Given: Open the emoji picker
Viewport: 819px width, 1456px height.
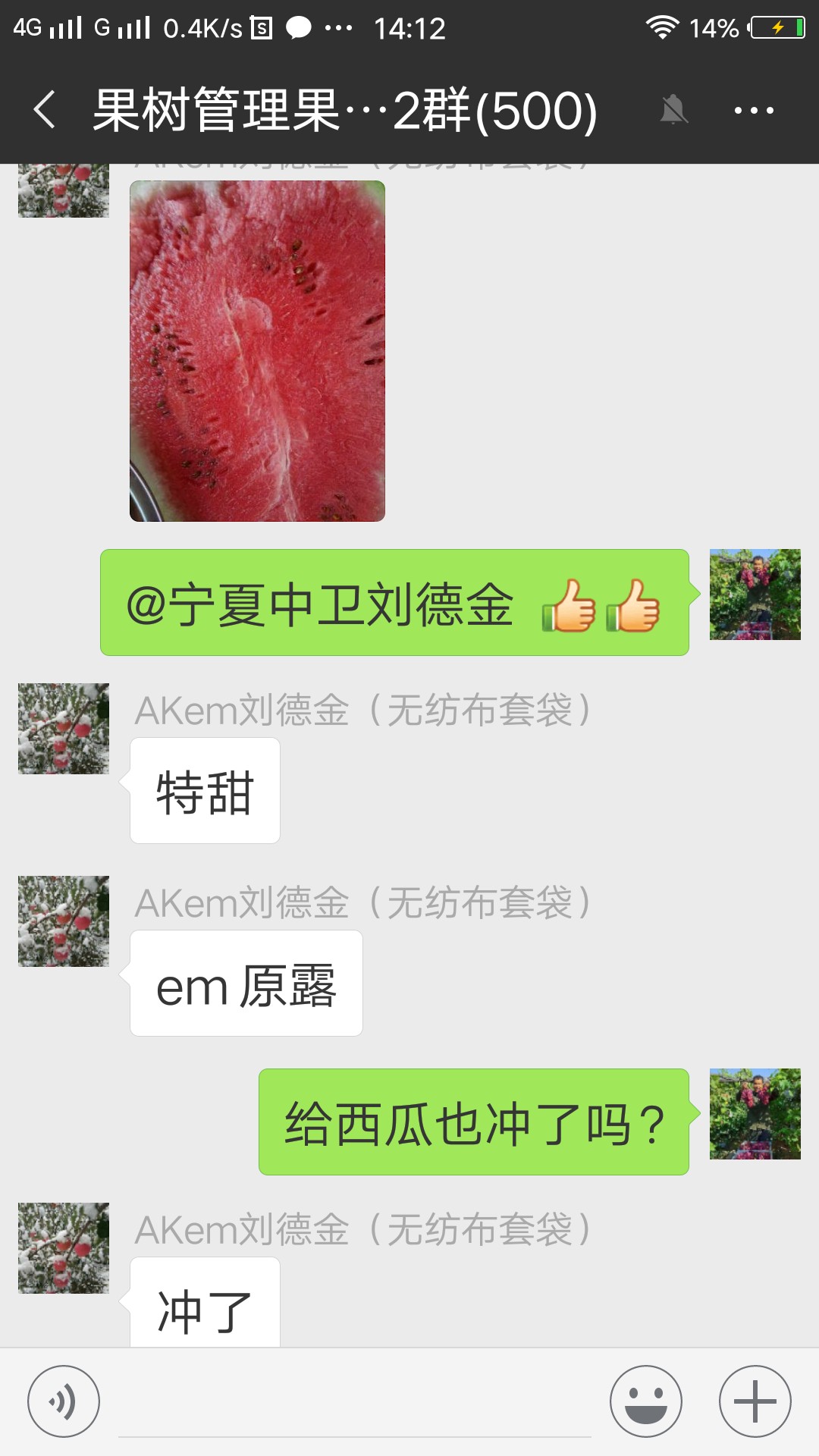Looking at the screenshot, I should [x=646, y=1401].
